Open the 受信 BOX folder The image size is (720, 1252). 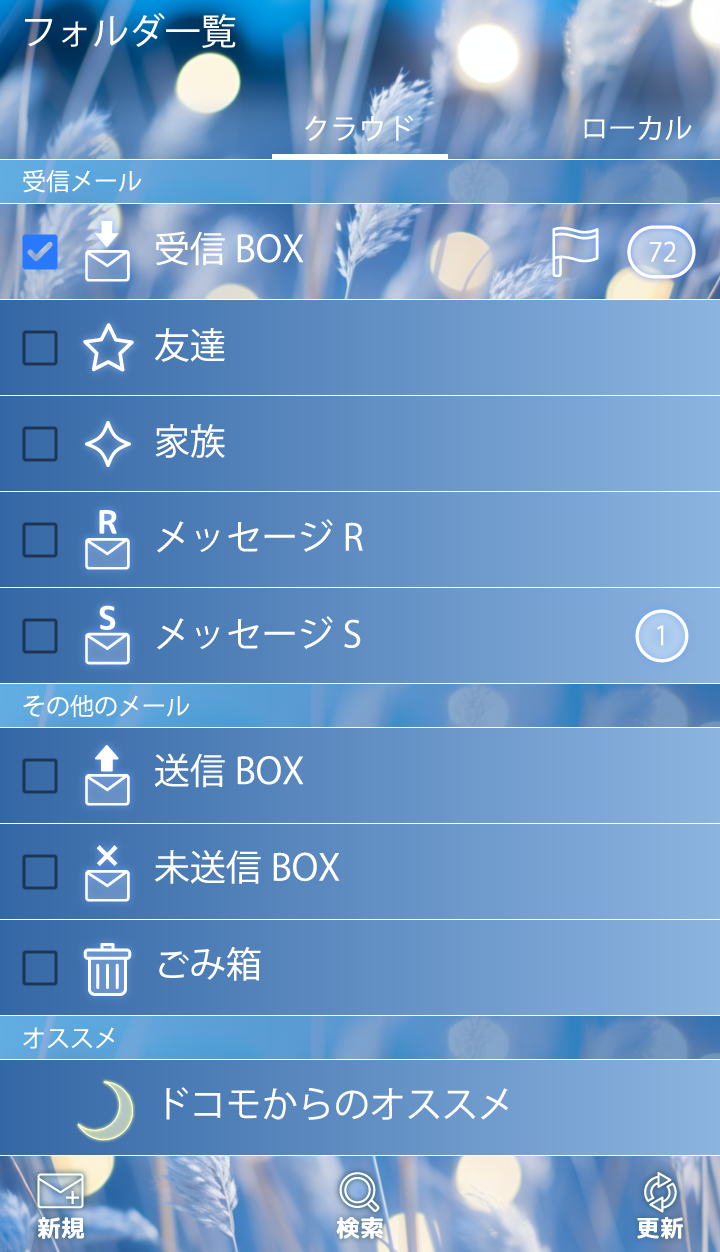[x=300, y=250]
